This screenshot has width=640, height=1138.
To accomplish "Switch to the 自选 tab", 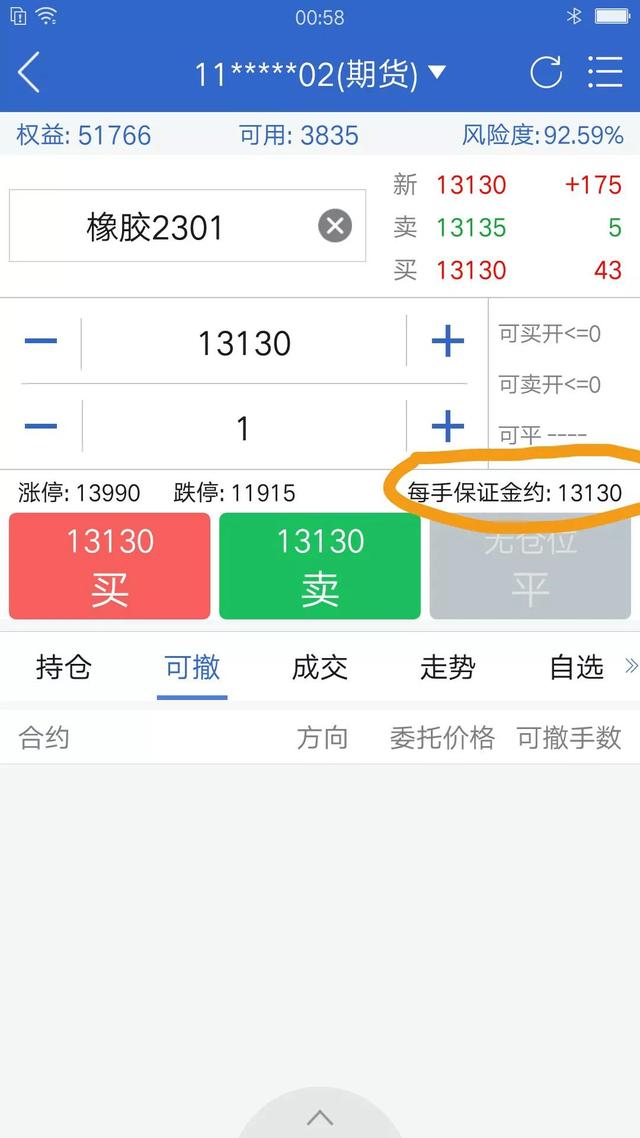I will 576,667.
